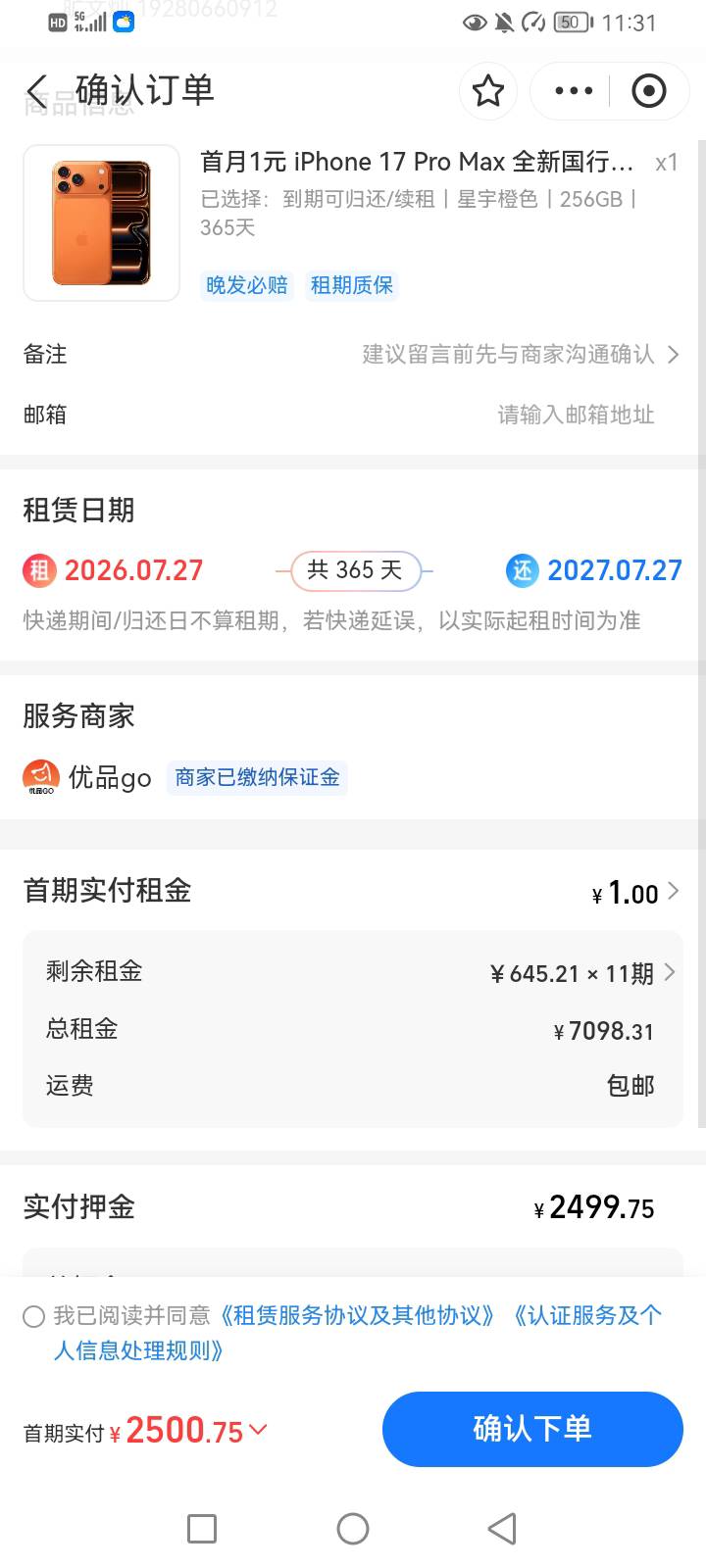Close the mini program via the circle icon
This screenshot has width=706, height=1568.
[x=648, y=91]
